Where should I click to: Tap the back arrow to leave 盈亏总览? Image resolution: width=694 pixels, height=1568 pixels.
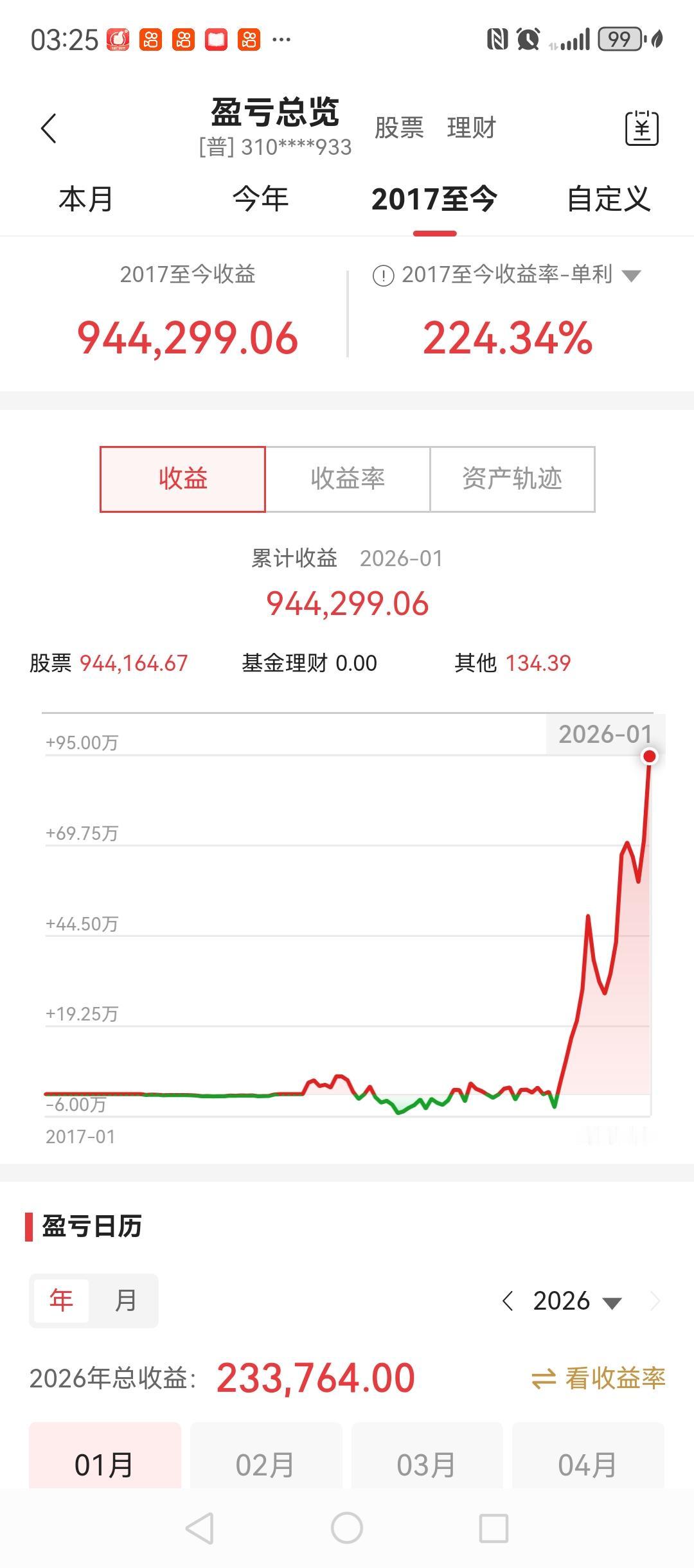coord(48,128)
